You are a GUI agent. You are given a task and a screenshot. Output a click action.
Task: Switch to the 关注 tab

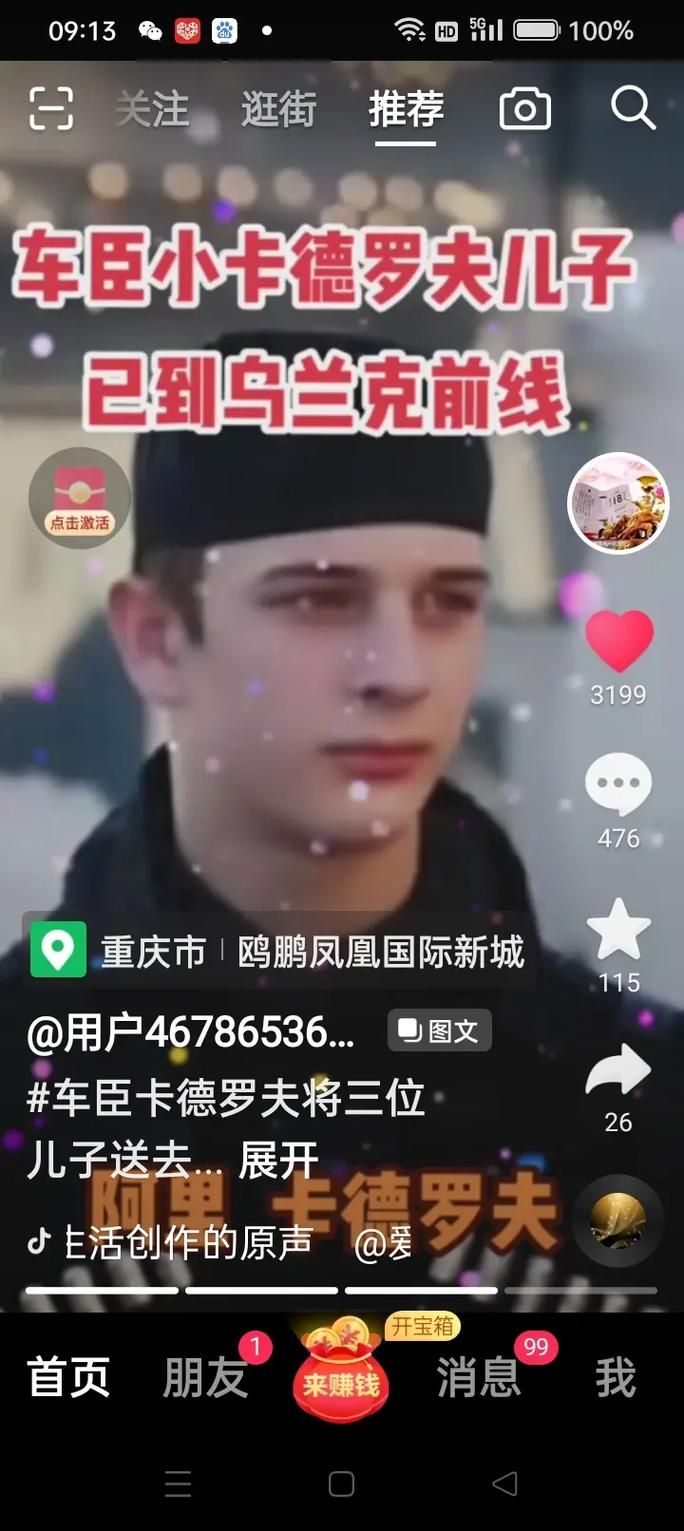(x=152, y=108)
